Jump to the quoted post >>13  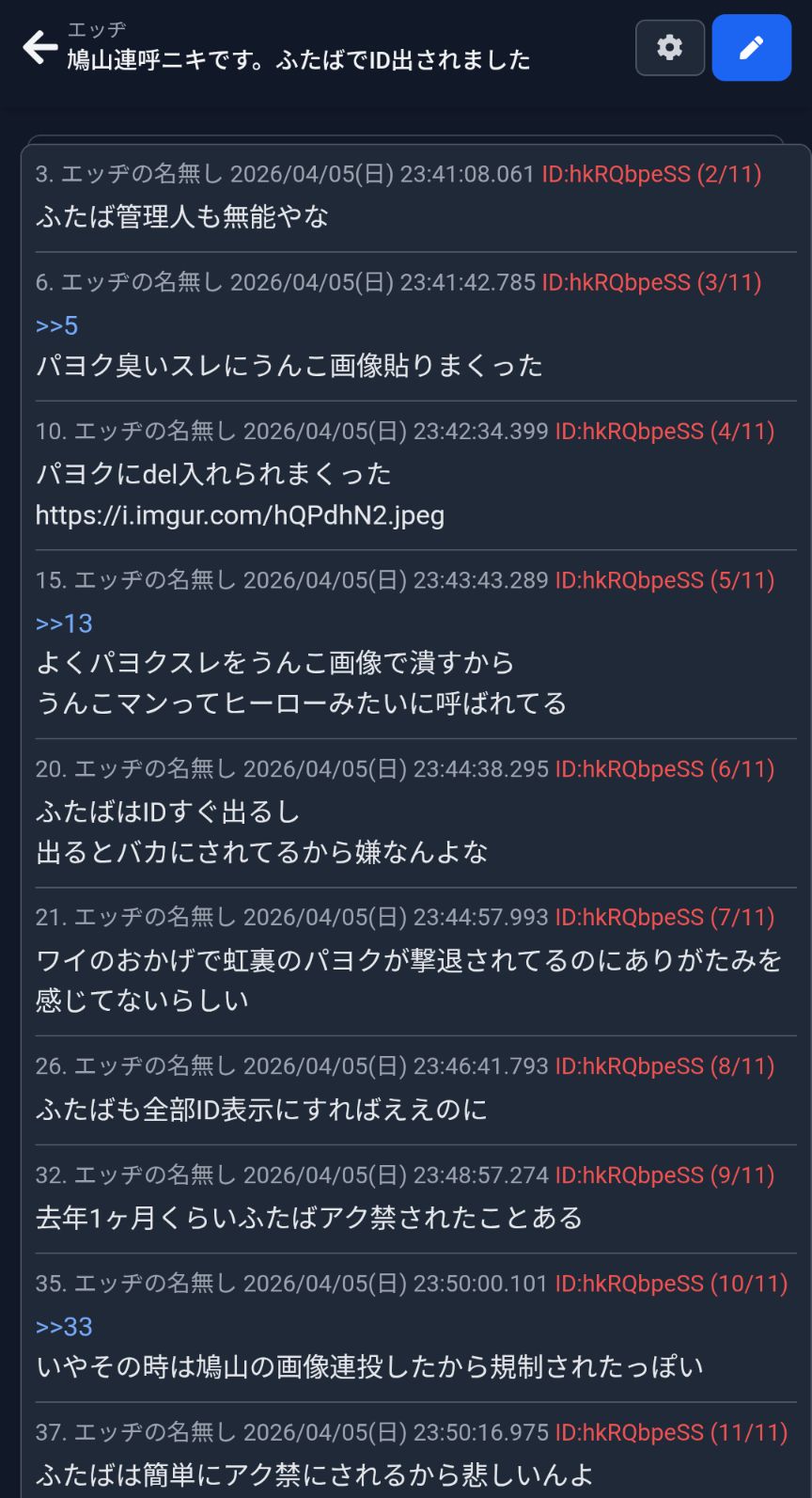click(64, 623)
